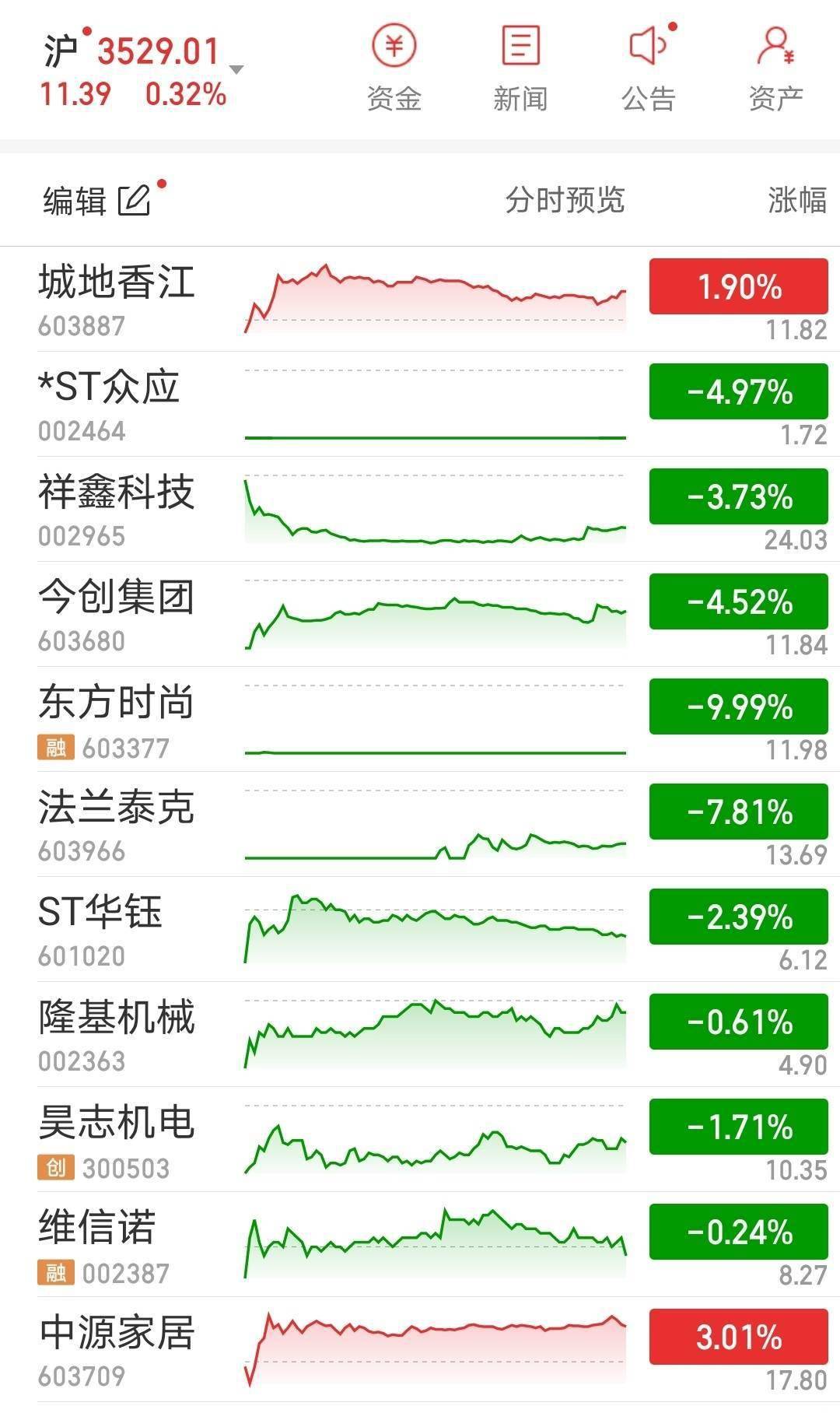Select 昊志机电 300503
The width and height of the screenshot is (840, 1413).
[x=420, y=1139]
